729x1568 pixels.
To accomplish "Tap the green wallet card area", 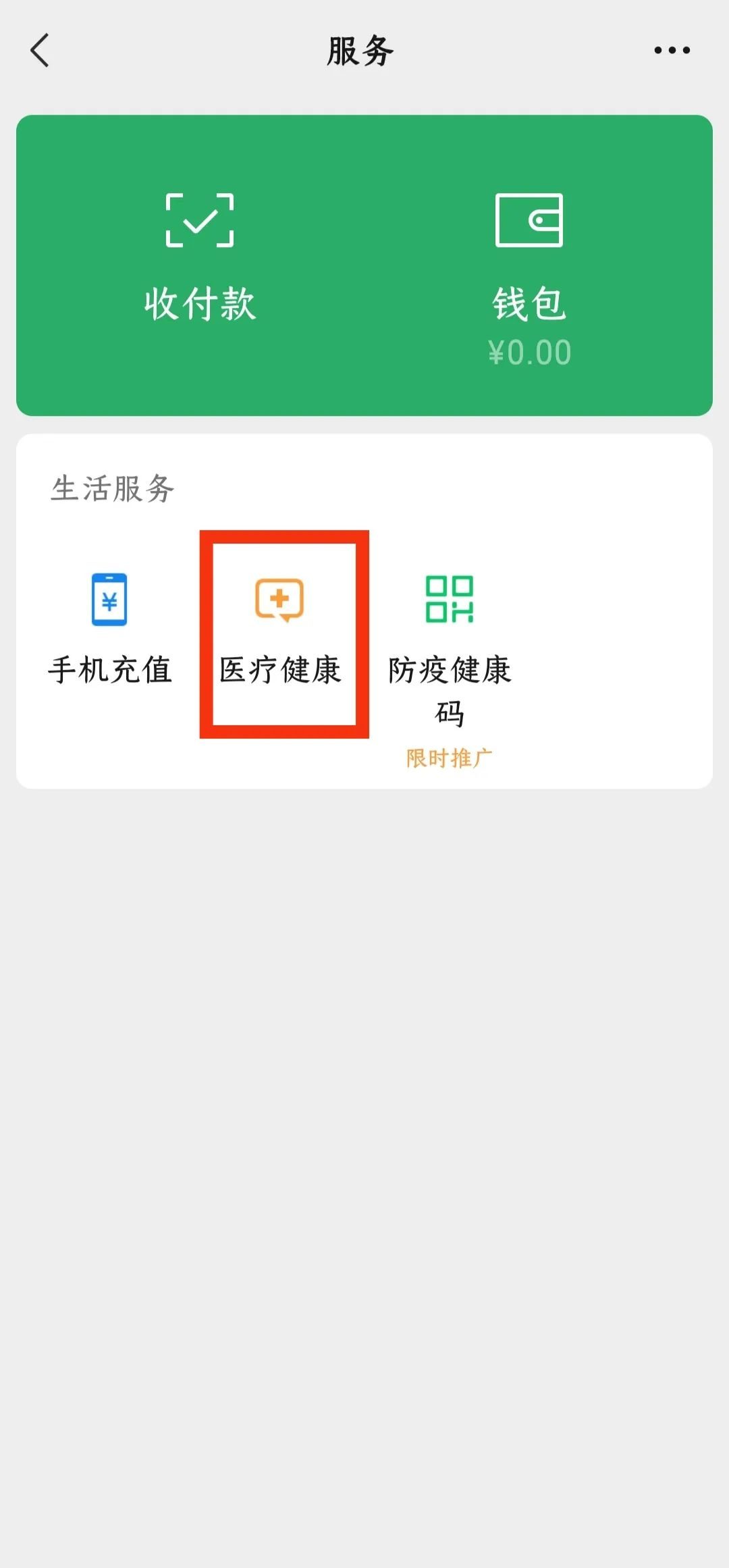I will [364, 263].
